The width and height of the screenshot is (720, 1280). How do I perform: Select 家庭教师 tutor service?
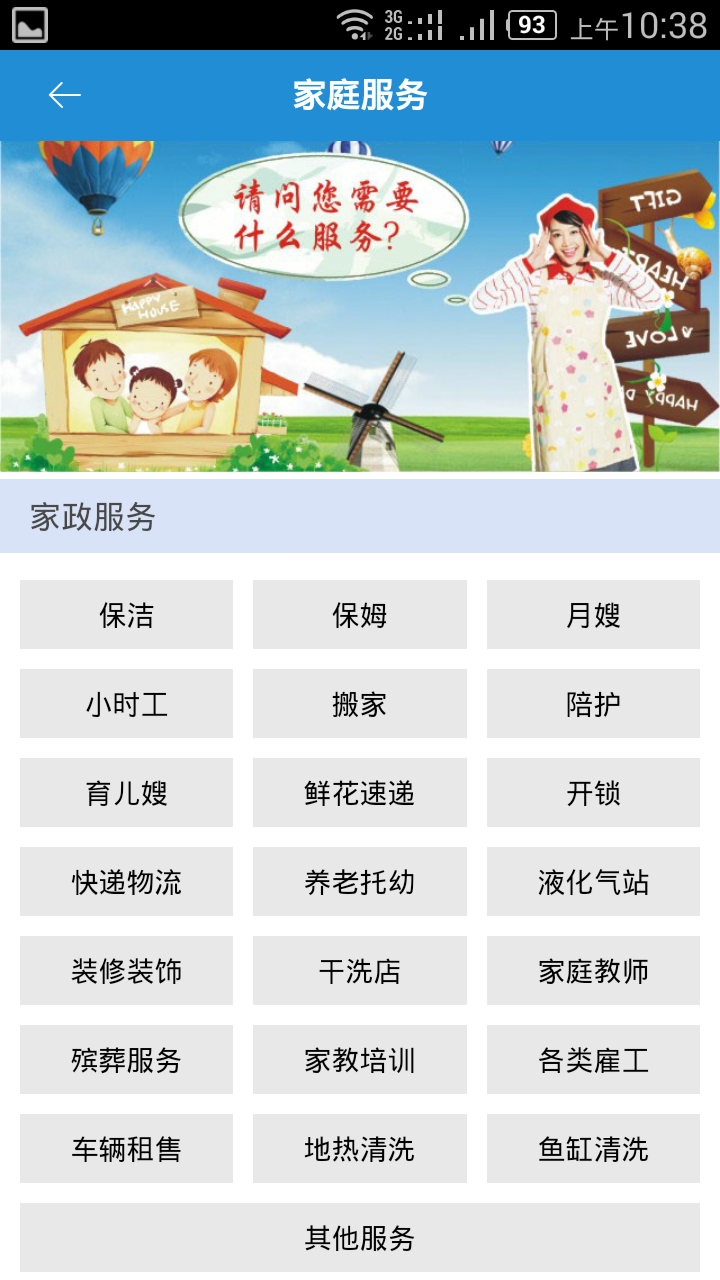[x=593, y=971]
